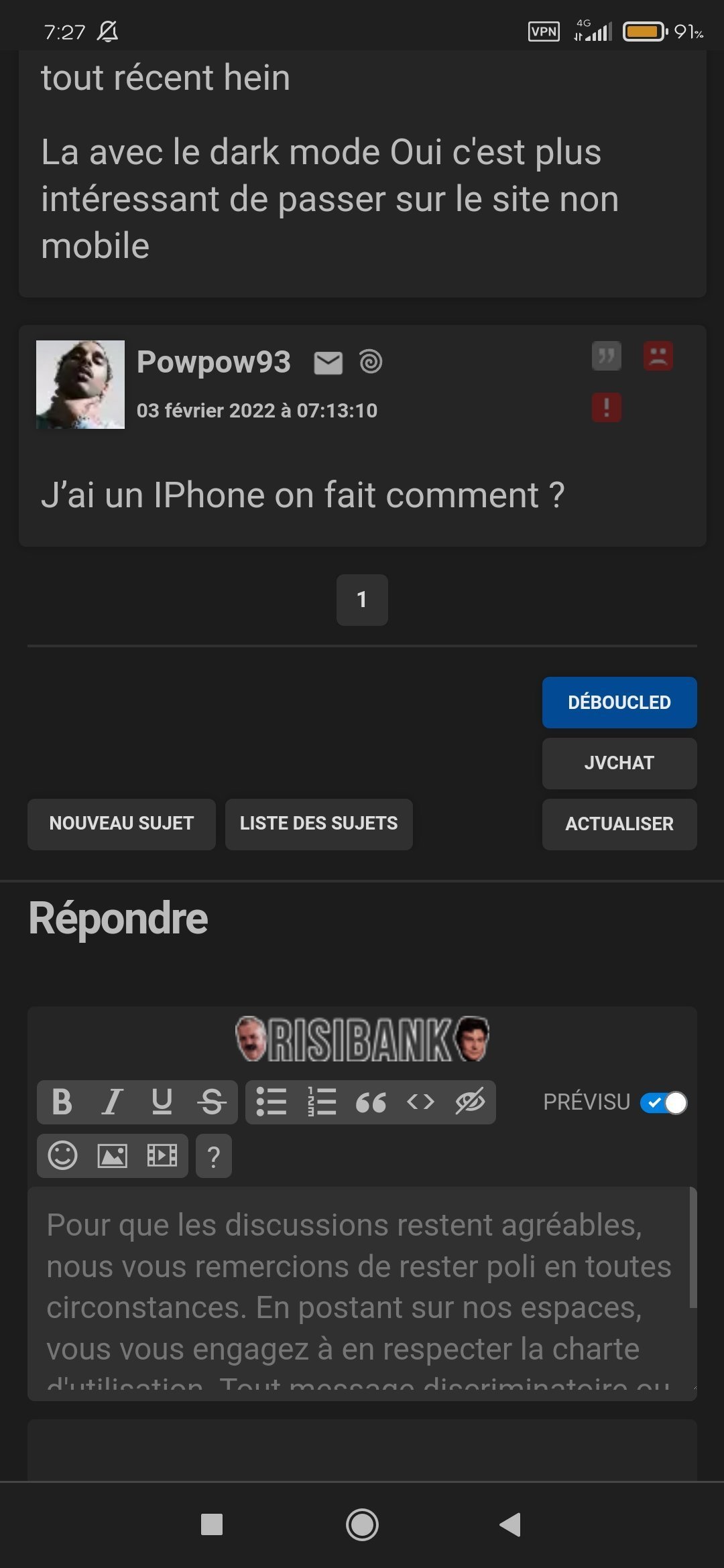Report Powpow93's message with the exclamation icon

[606, 407]
